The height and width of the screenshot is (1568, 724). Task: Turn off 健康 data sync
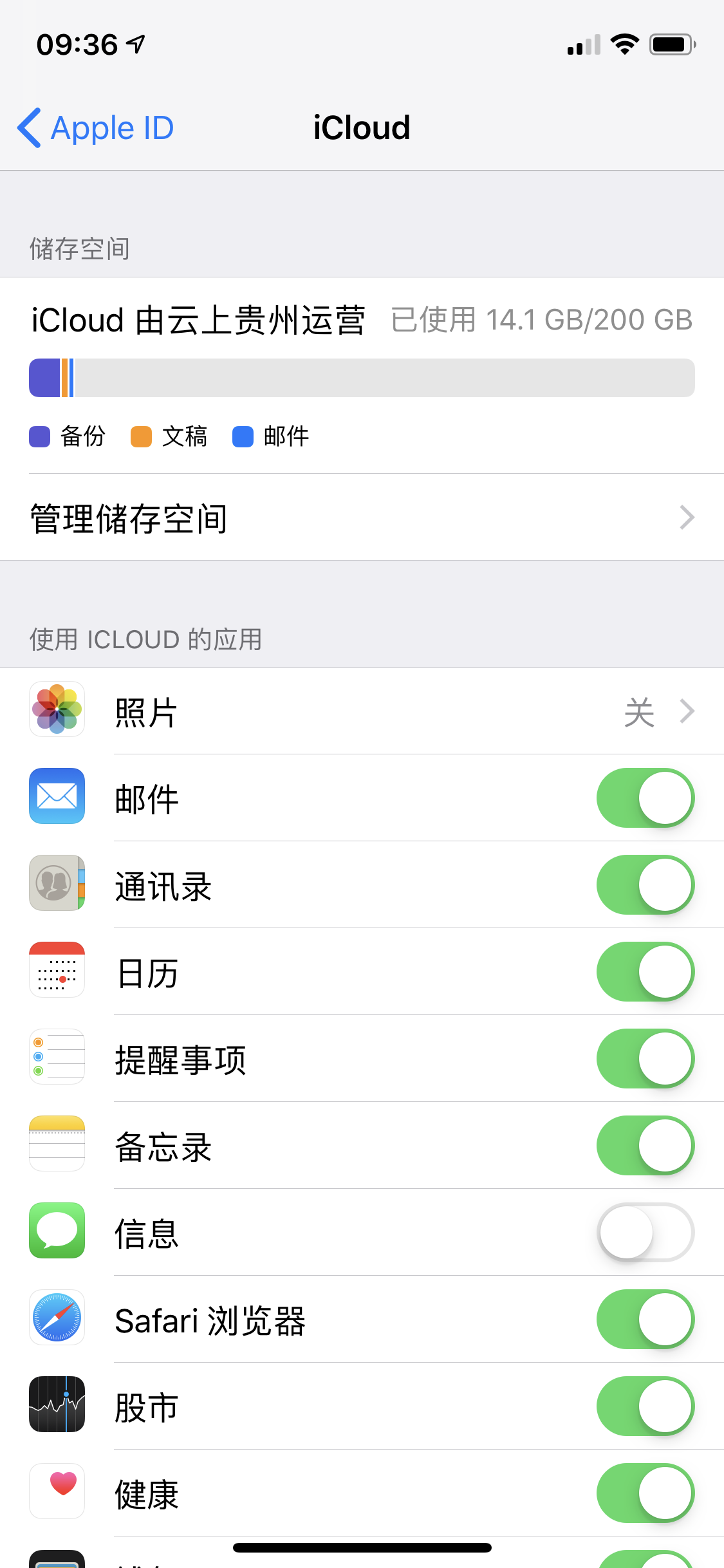click(x=645, y=1493)
